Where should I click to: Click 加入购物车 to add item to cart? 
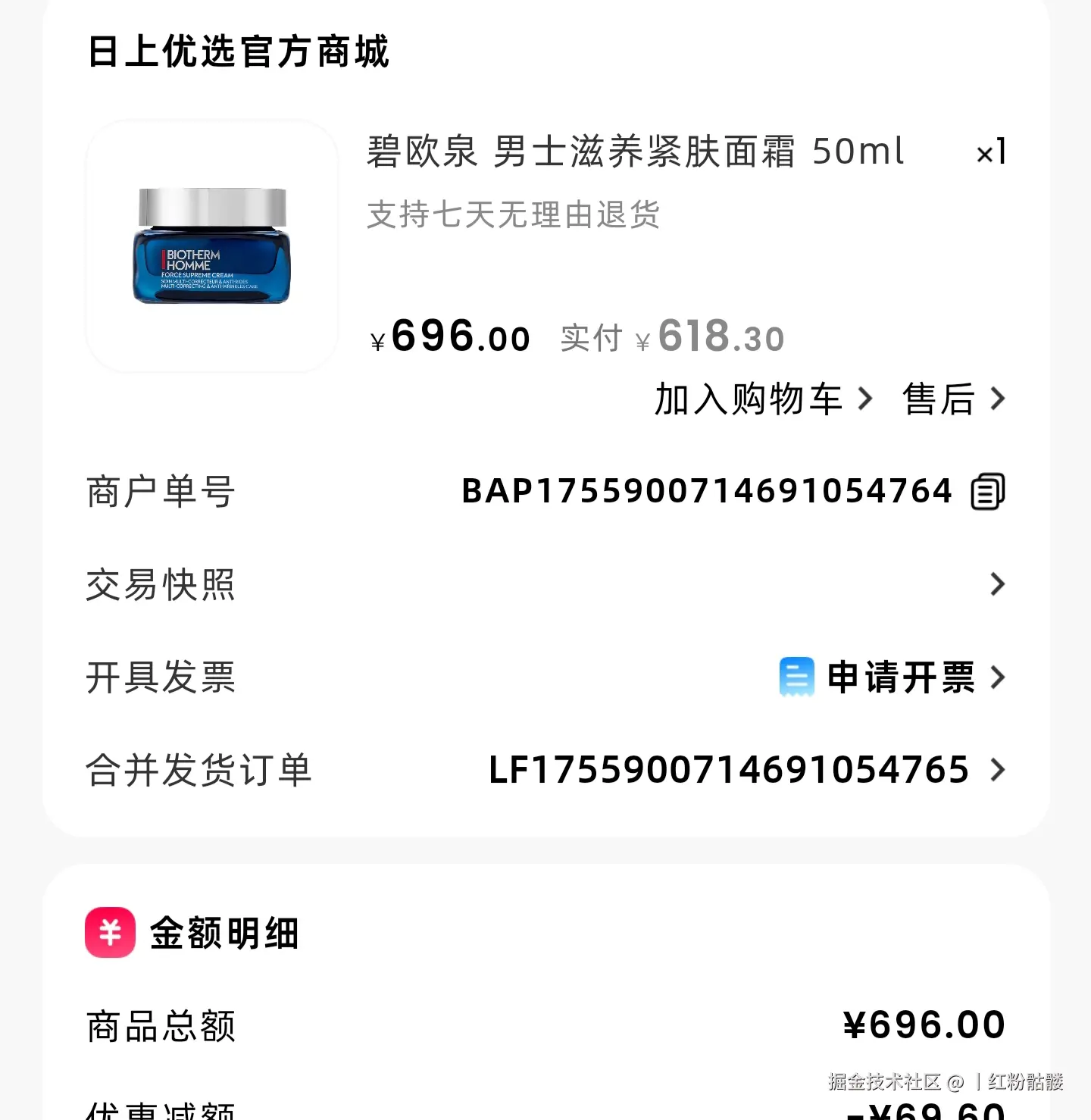(x=746, y=399)
